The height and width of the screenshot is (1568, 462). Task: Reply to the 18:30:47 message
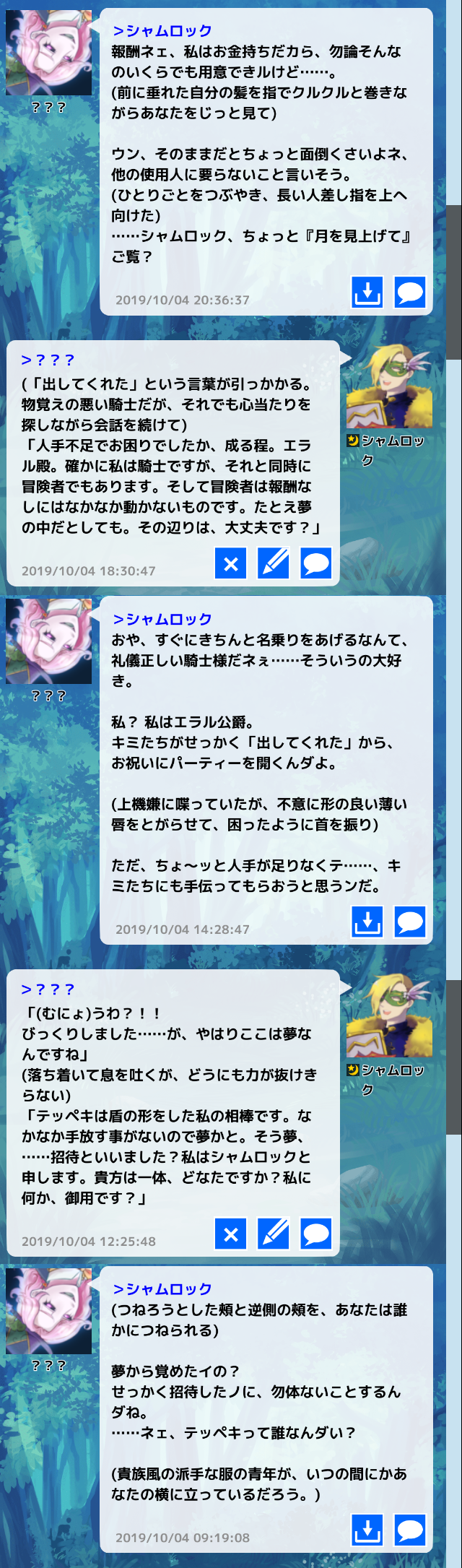pos(316,563)
